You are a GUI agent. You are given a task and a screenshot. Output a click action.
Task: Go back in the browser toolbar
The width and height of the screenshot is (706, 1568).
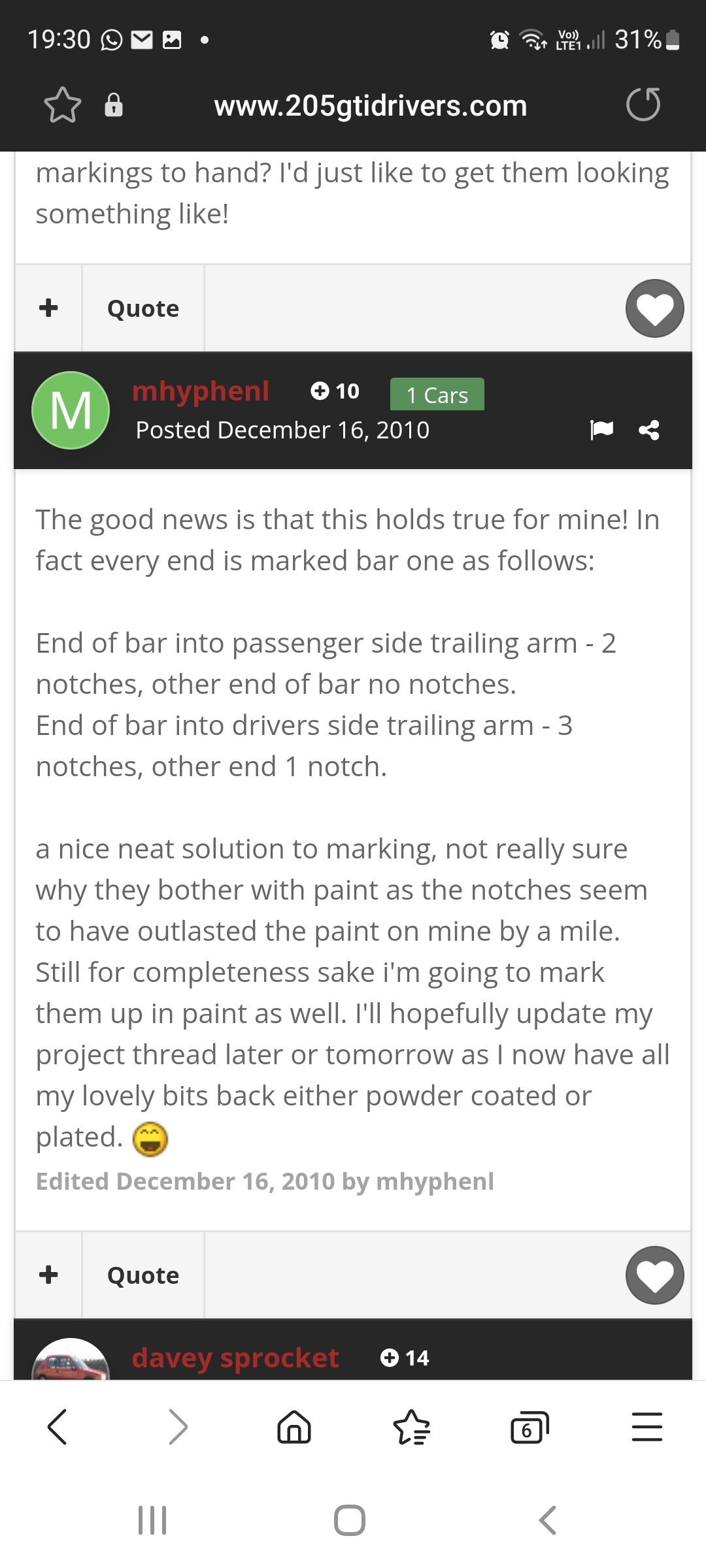58,1427
